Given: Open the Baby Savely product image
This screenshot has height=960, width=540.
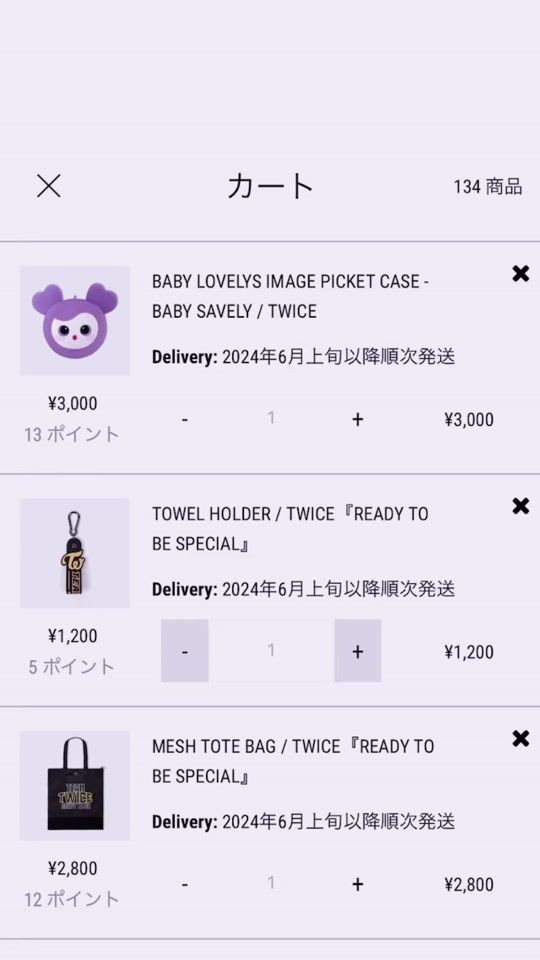Looking at the screenshot, I should point(75,320).
